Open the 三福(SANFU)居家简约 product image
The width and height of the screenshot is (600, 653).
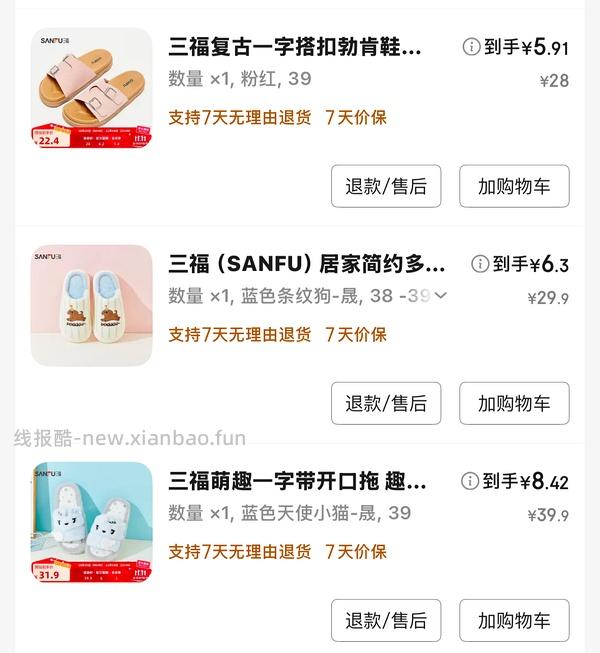[x=91, y=305]
